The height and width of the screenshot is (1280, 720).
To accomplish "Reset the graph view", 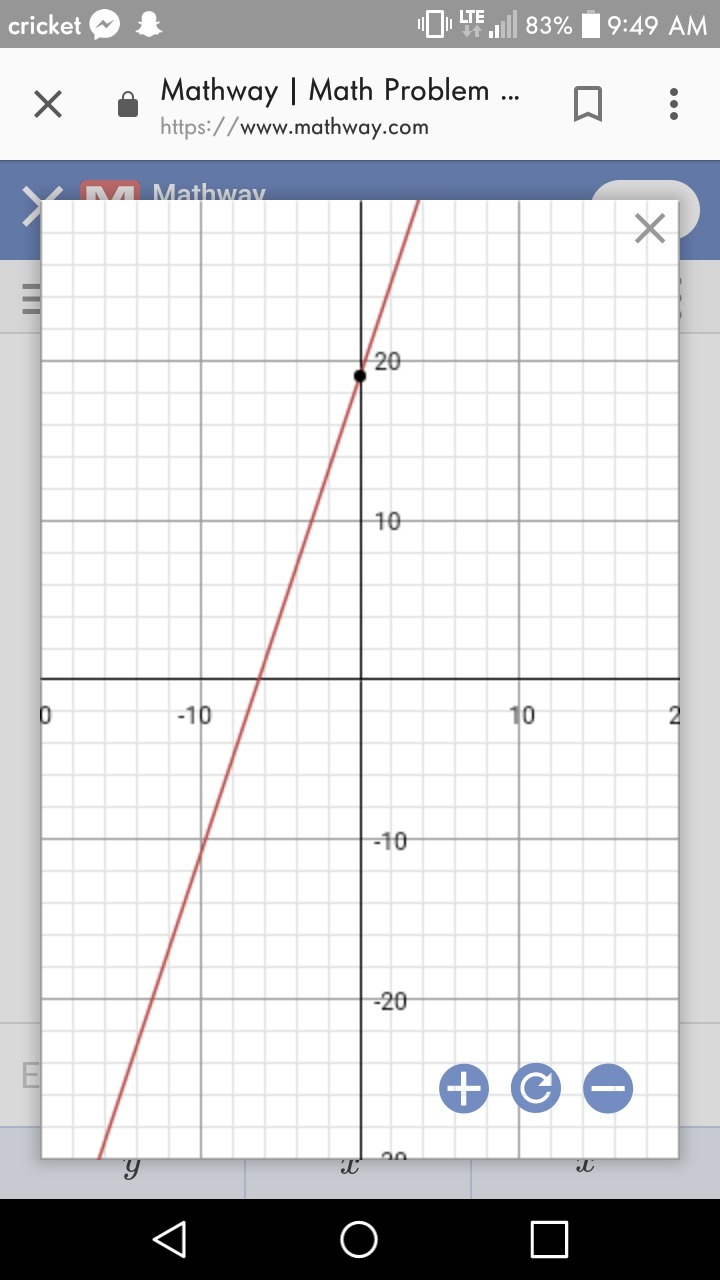I will (x=536, y=1088).
